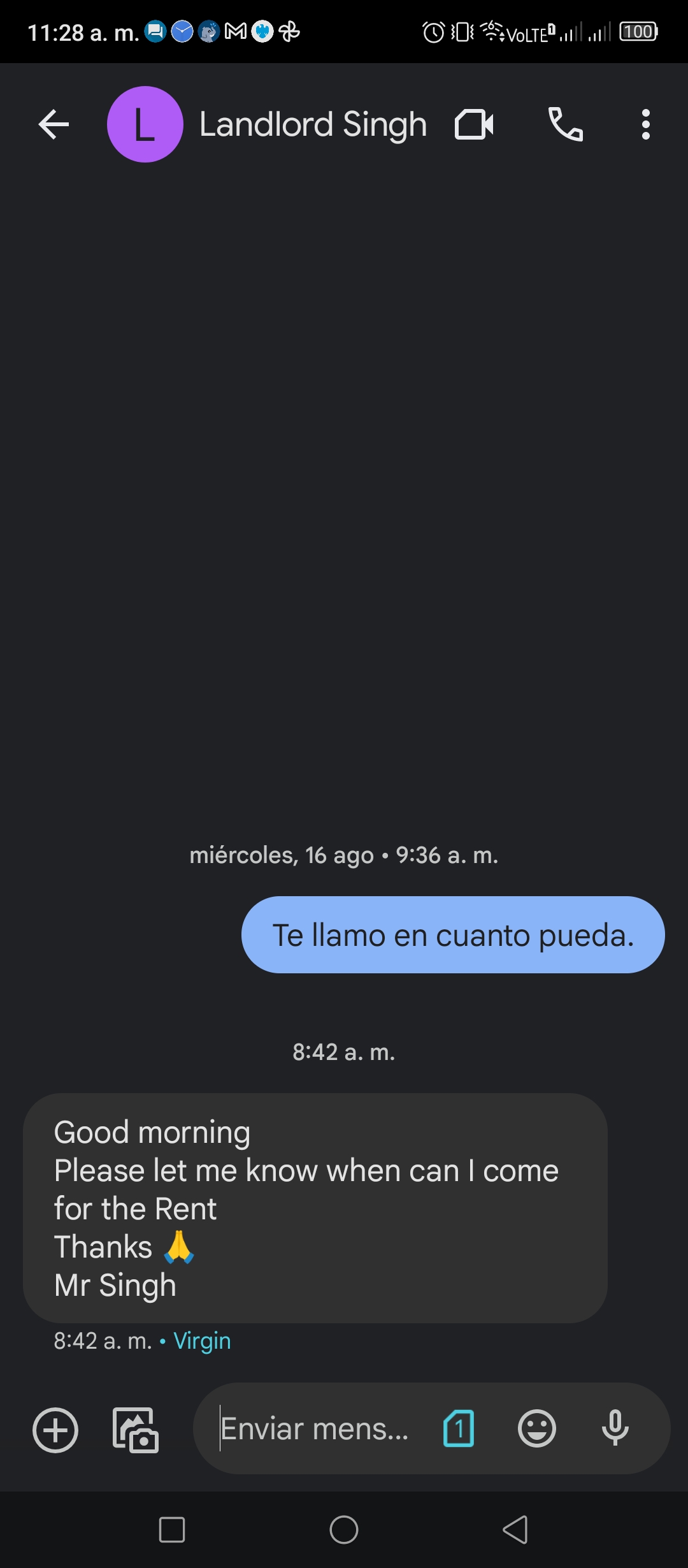Switch the SIM 1 selector
The height and width of the screenshot is (1568, 688).
459,1428
